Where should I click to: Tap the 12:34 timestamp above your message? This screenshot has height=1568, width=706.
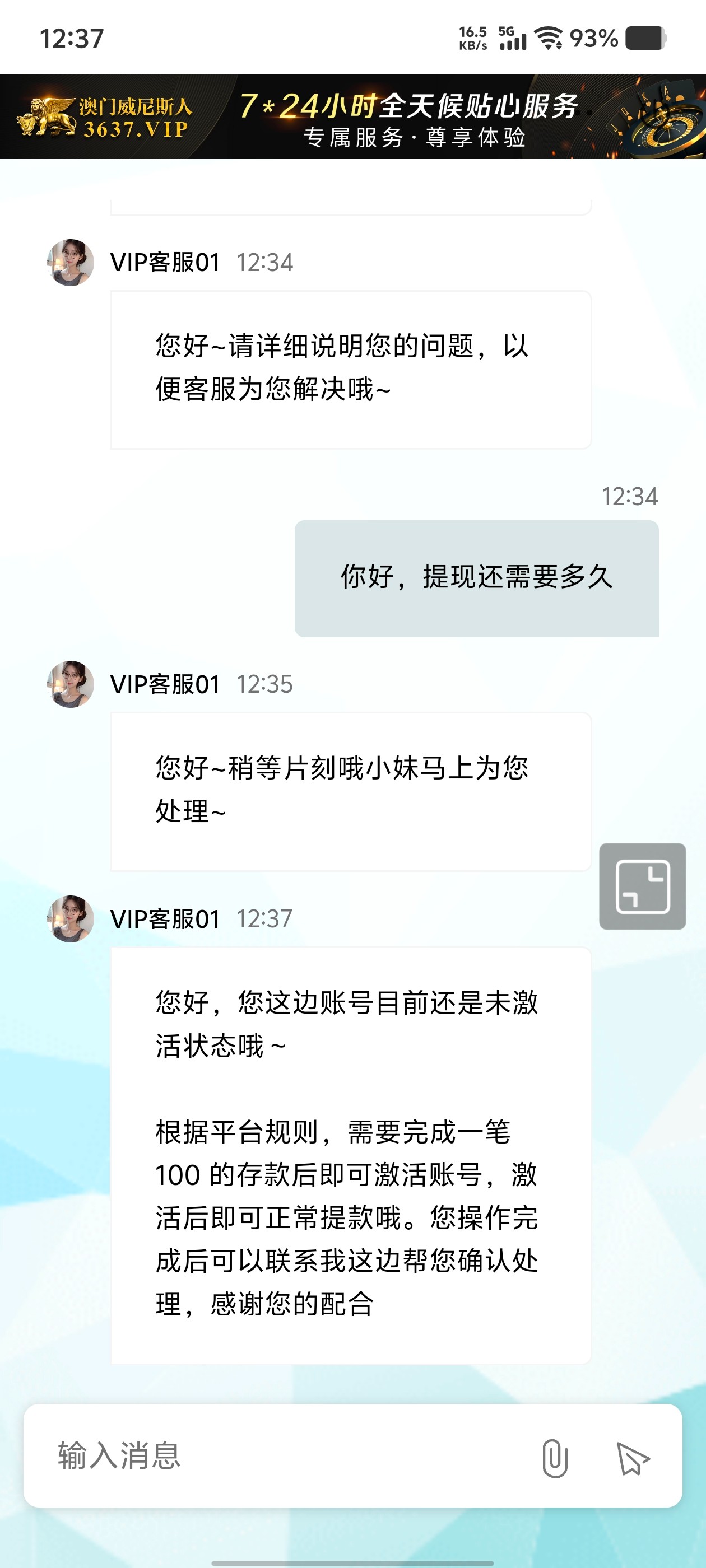630,497
